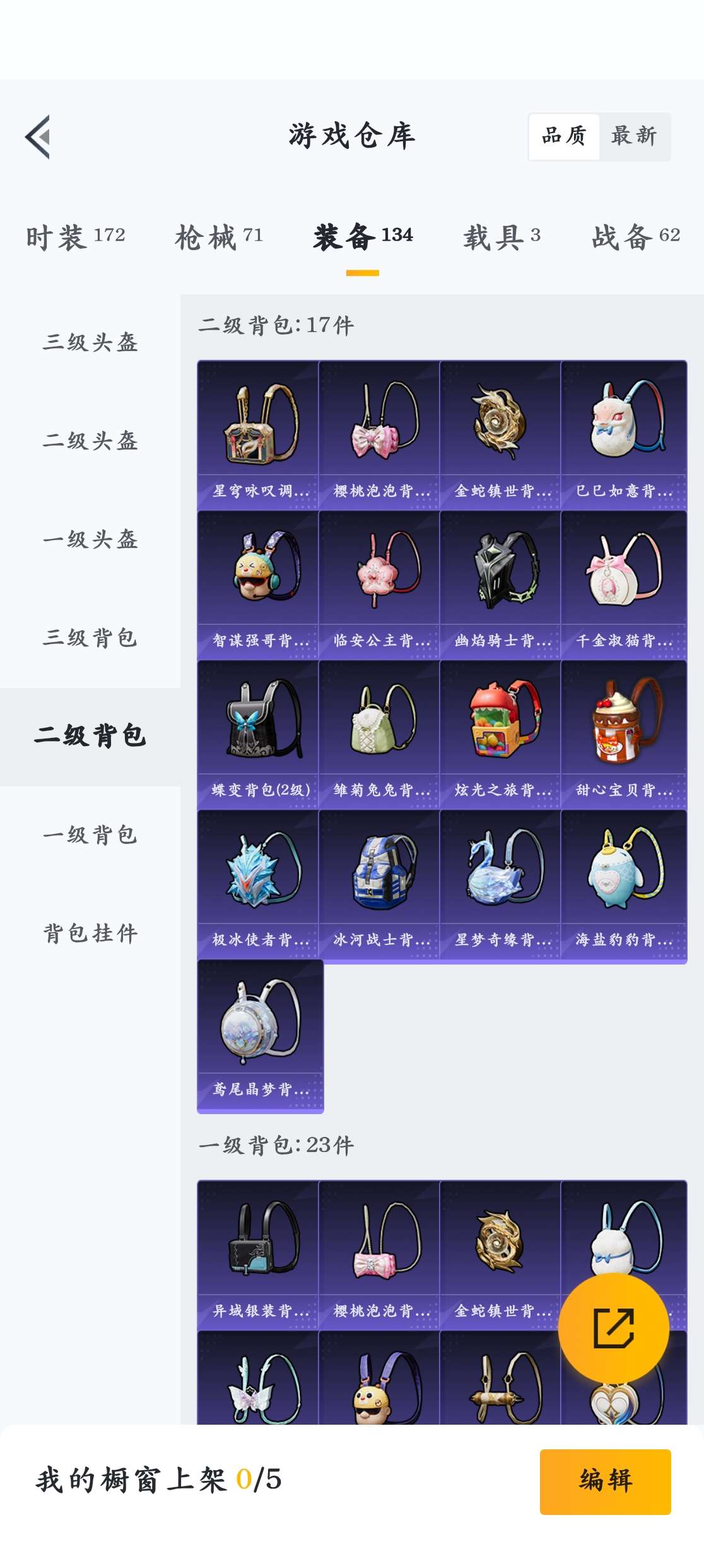Jump to 一级背包 category
704x1568 pixels.
[90, 834]
